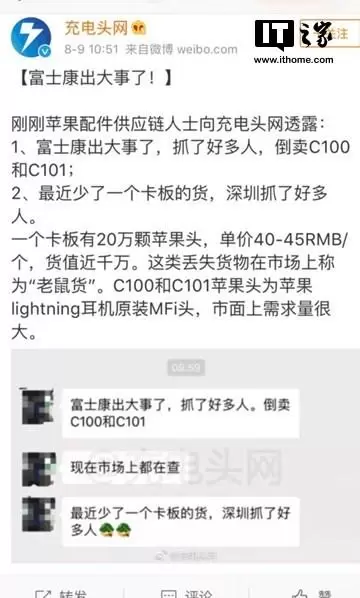Open the attached chat screenshot image
The image size is (360, 598).
(185, 456)
